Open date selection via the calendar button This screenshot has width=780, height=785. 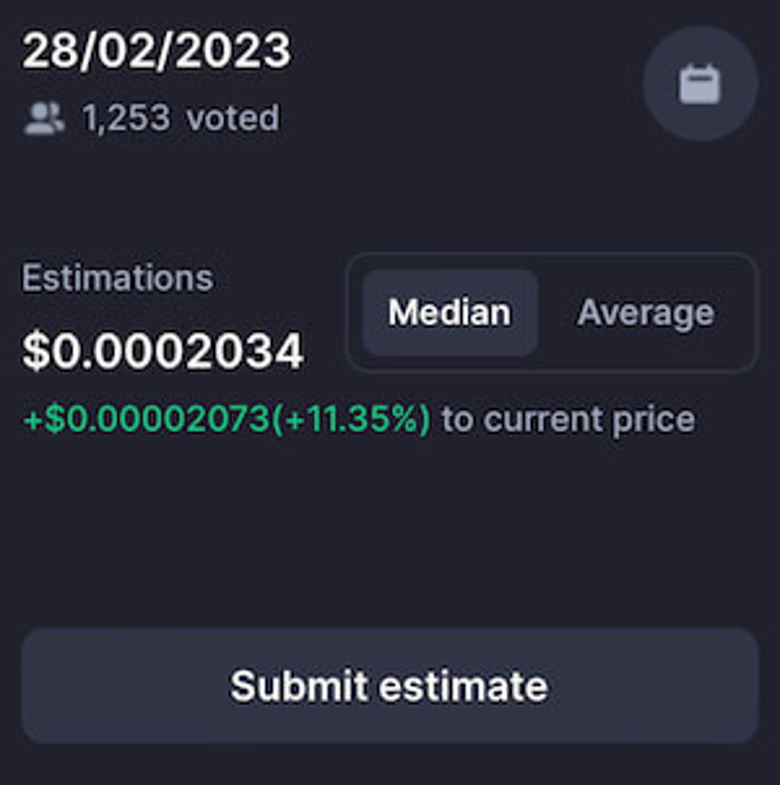[x=700, y=83]
